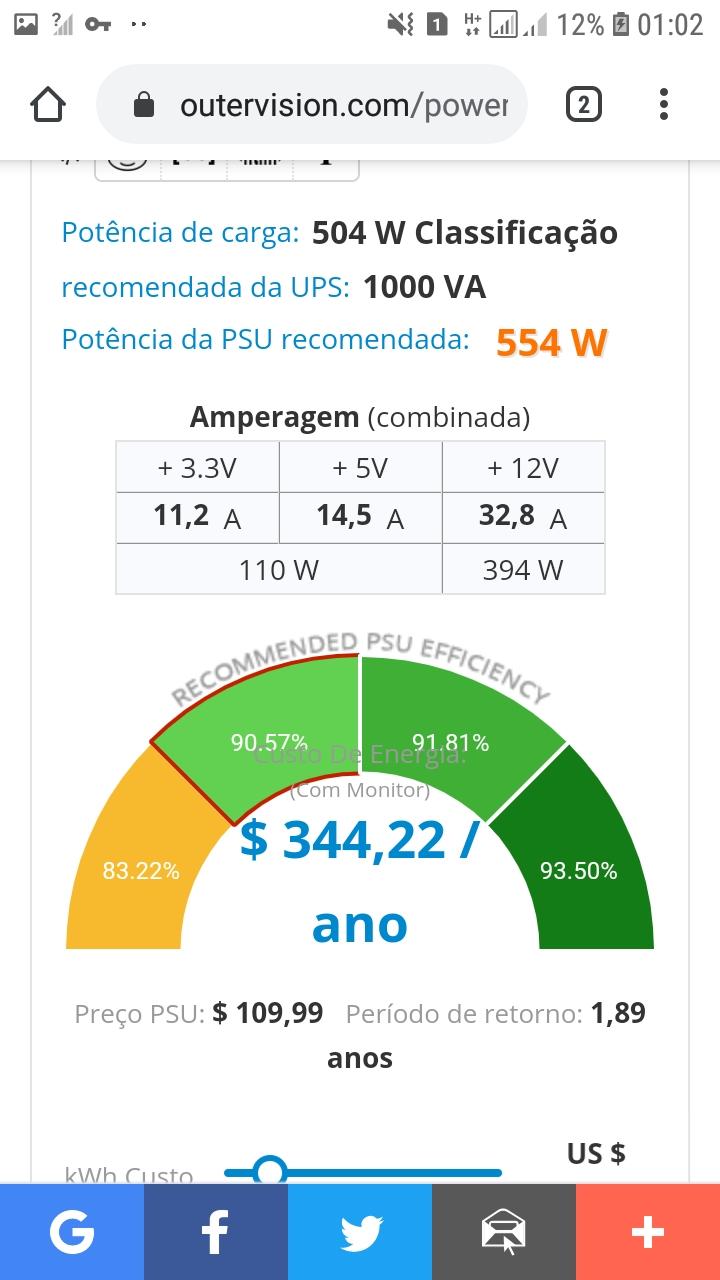Open more sharing options with the plus button
The height and width of the screenshot is (1280, 720).
pos(648,1232)
